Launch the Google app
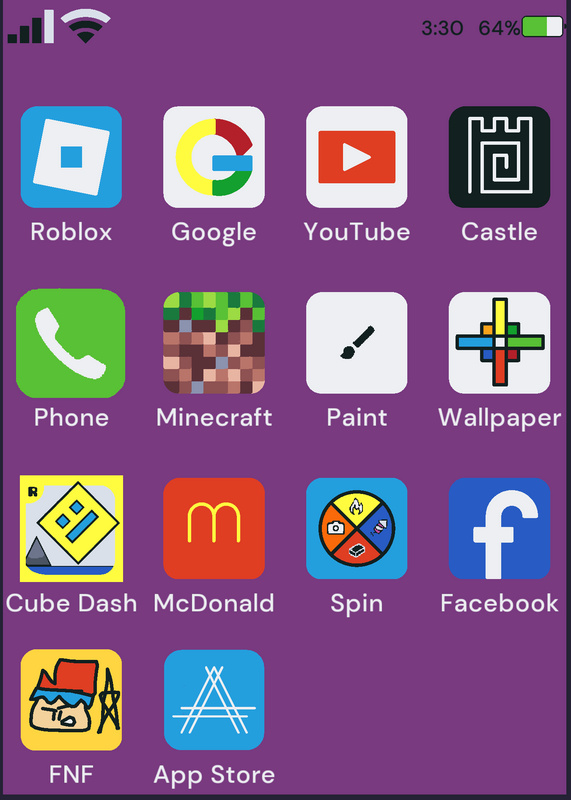 [214, 157]
